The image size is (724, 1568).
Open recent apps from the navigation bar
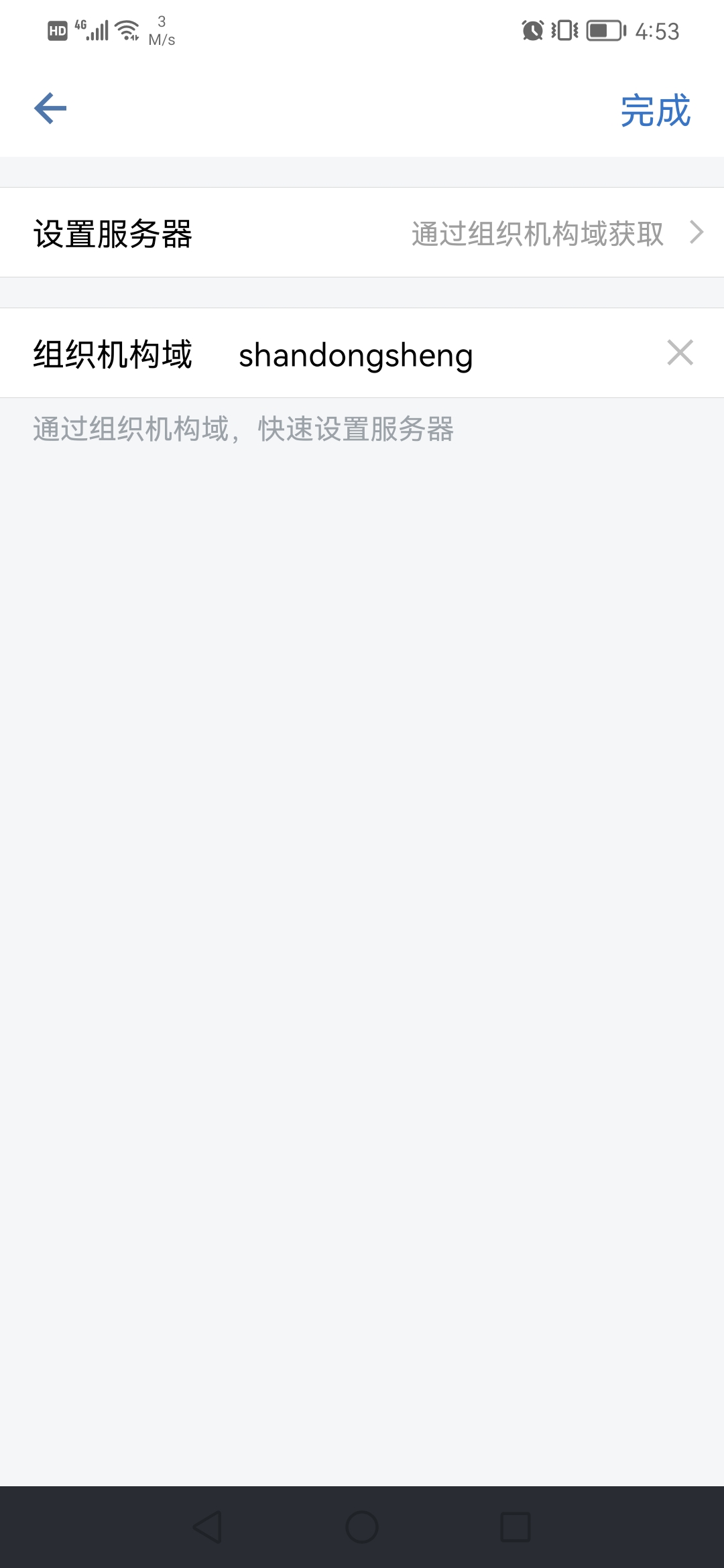coord(516,1527)
